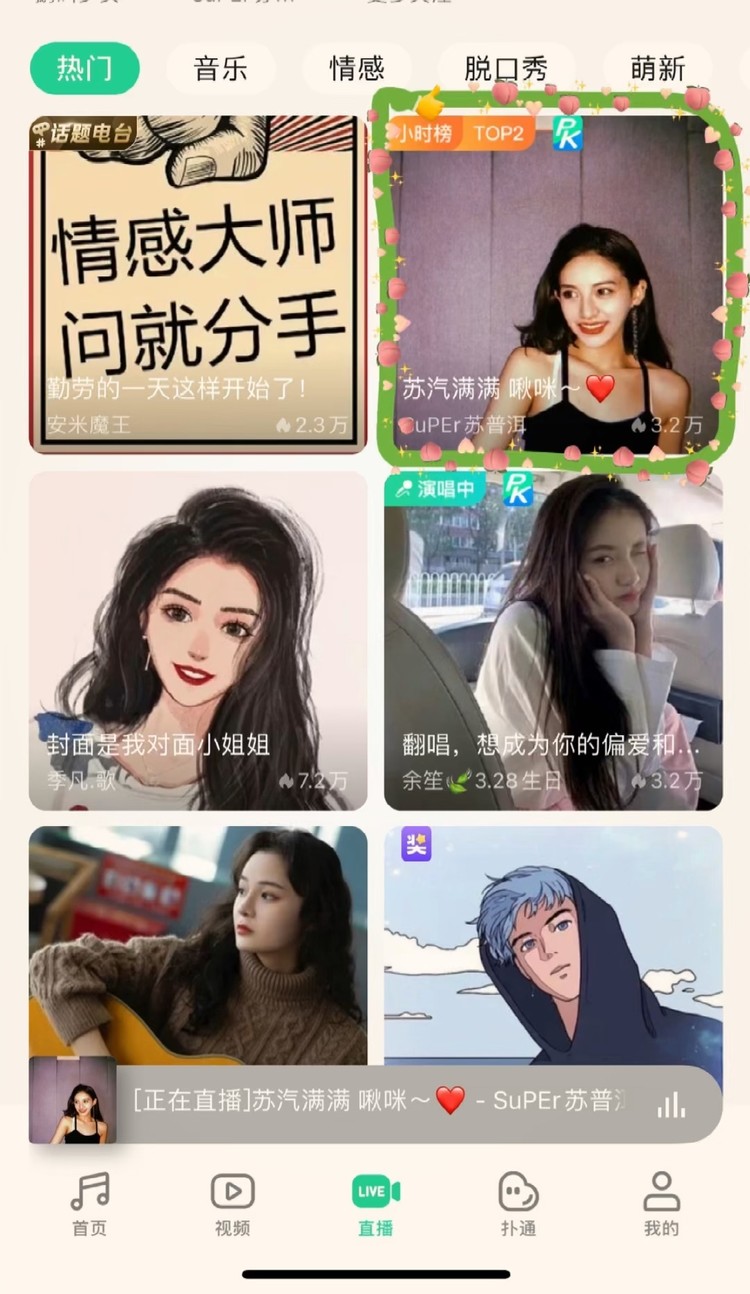Tap the PK battle icon on SuPEr苏普洱's stream

click(x=567, y=131)
